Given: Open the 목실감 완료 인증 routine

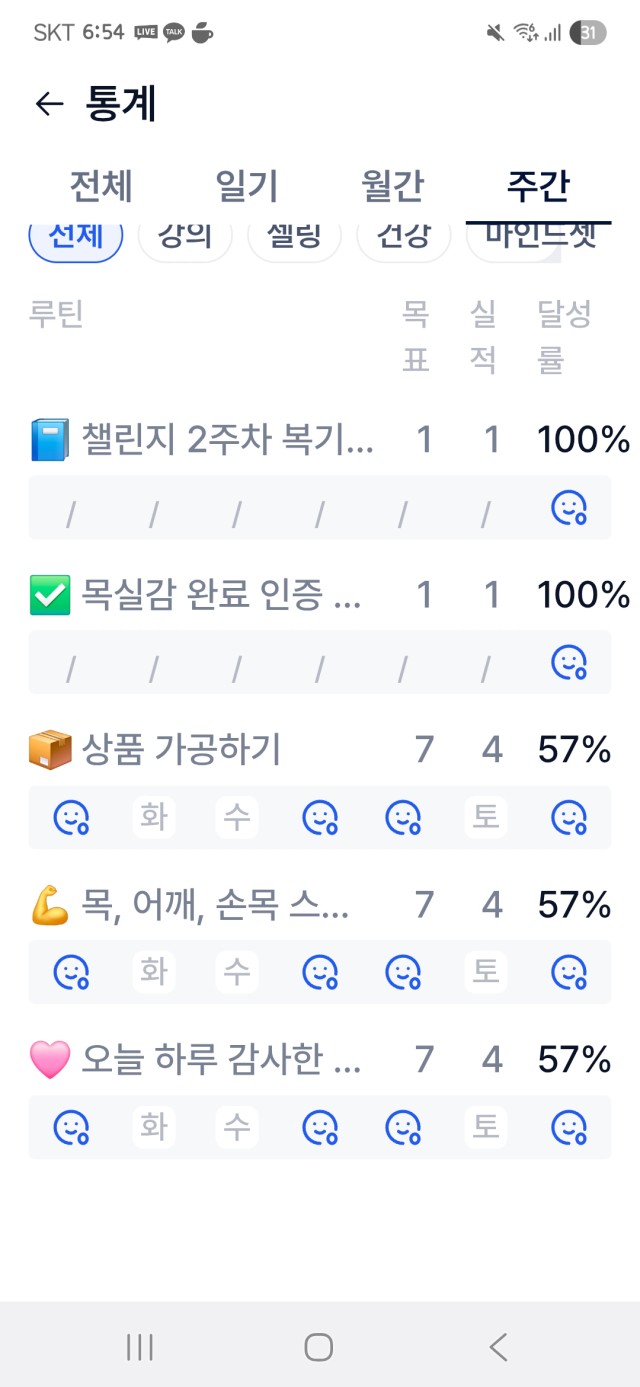Looking at the screenshot, I should [320, 595].
